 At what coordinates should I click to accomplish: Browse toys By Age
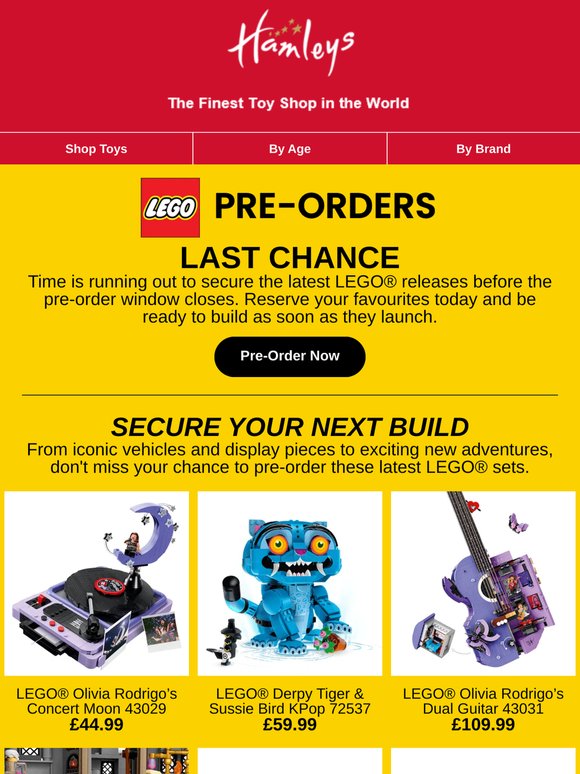pos(290,149)
